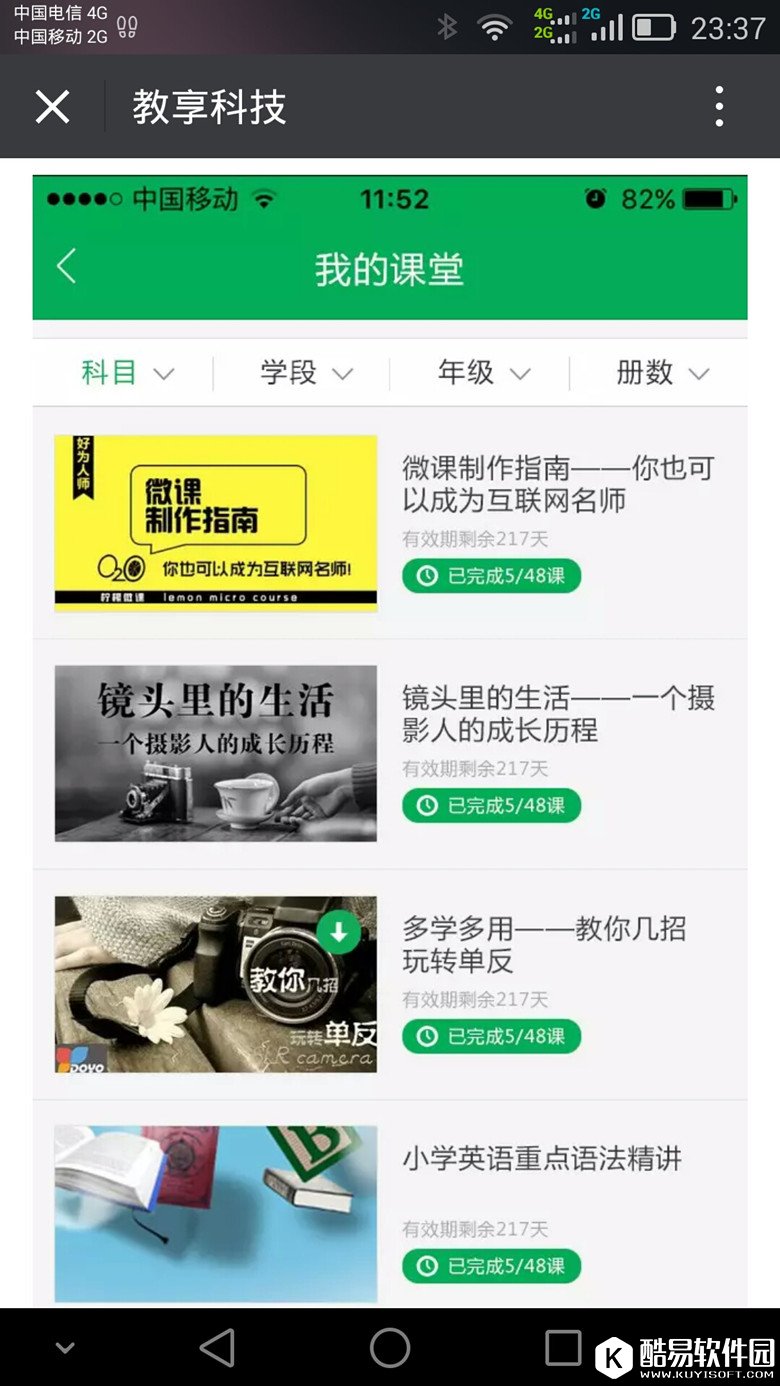This screenshot has width=780, height=1386.
Task: Tap the Android home button
Action: coord(389,1347)
